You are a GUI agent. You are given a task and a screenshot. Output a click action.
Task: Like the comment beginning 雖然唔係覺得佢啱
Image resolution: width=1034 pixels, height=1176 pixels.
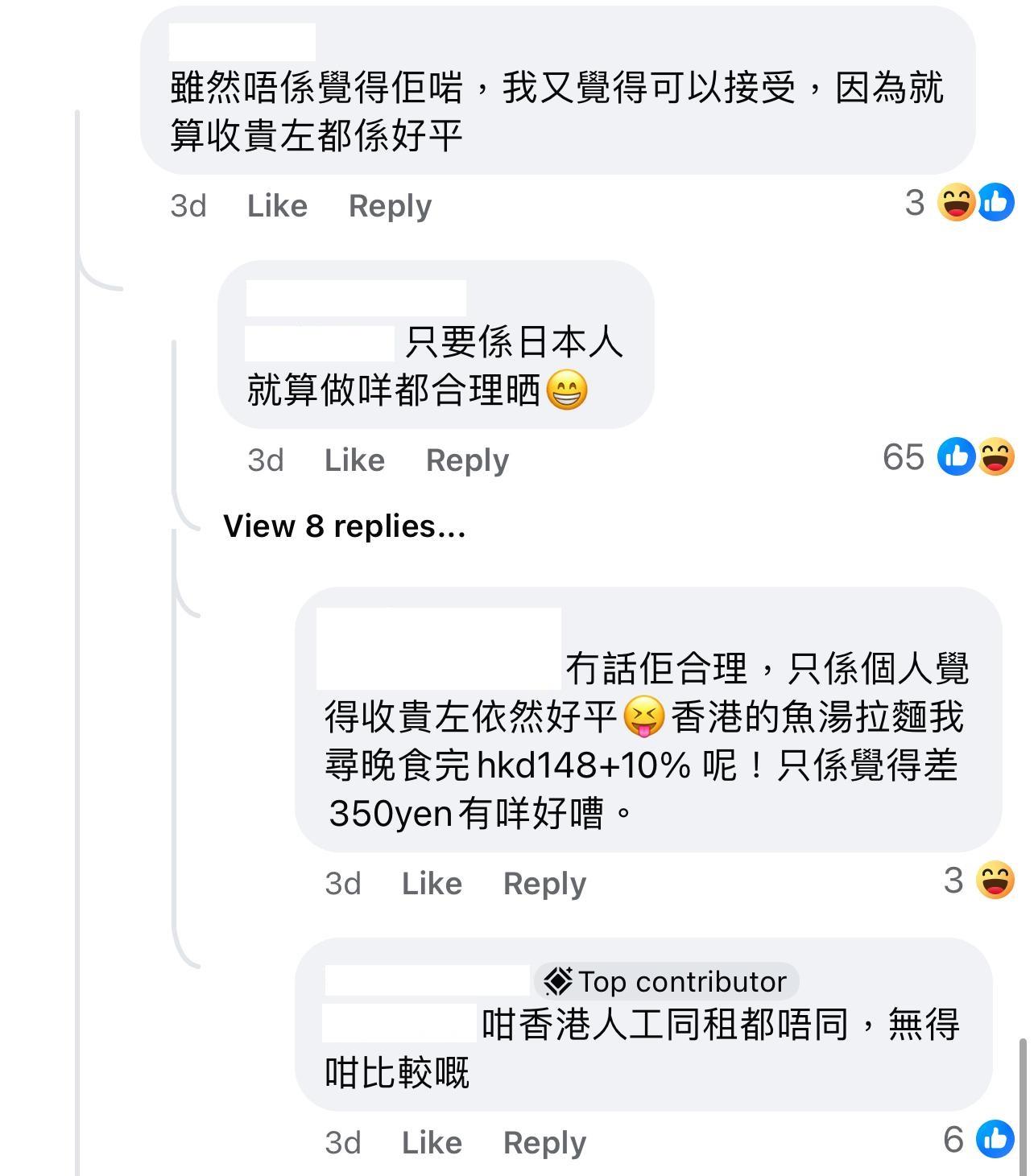coord(277,206)
